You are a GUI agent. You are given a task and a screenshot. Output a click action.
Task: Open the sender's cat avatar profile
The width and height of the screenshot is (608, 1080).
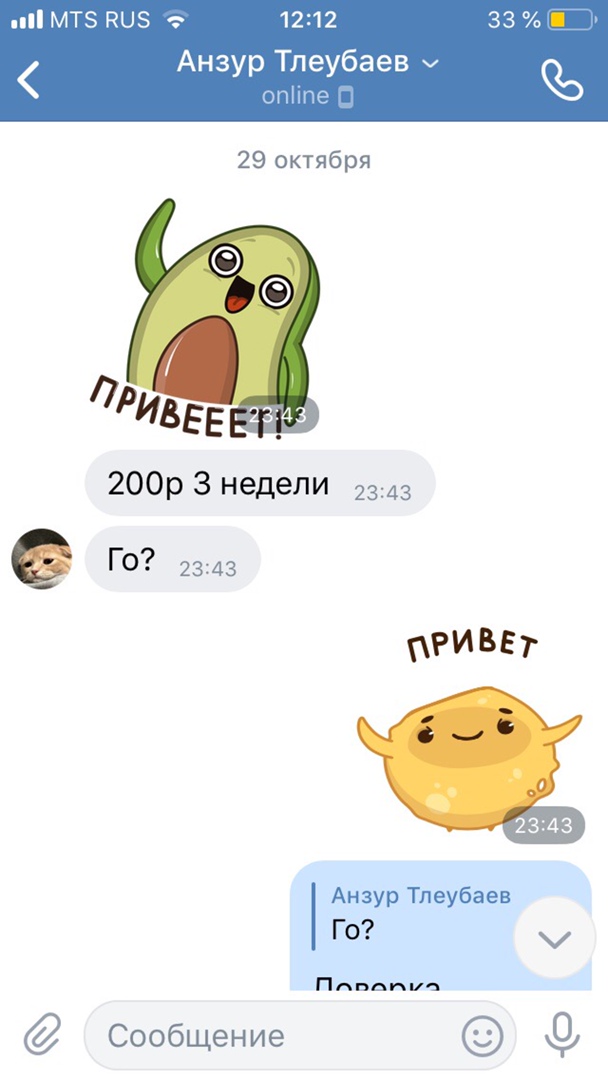tap(41, 560)
